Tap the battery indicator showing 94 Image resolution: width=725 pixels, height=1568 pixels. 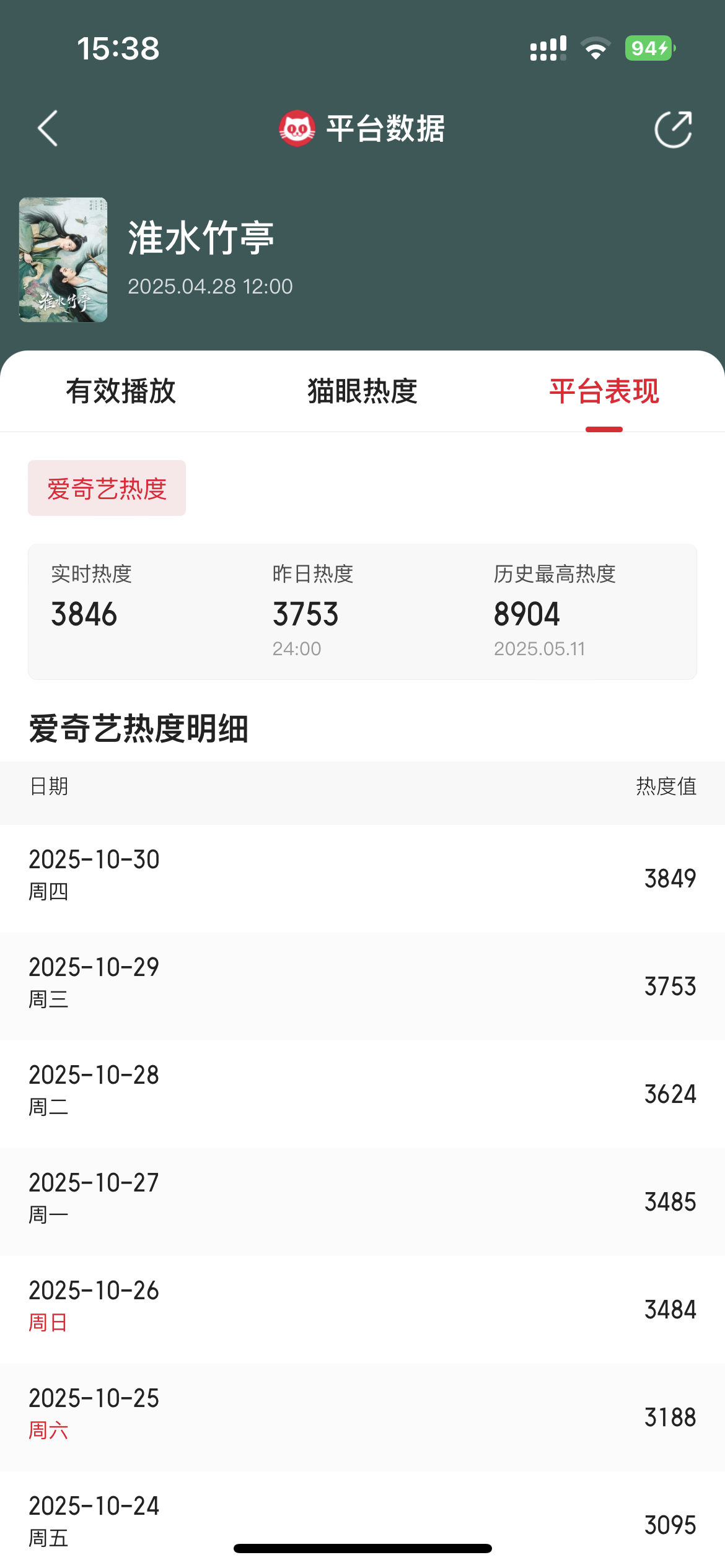647,47
